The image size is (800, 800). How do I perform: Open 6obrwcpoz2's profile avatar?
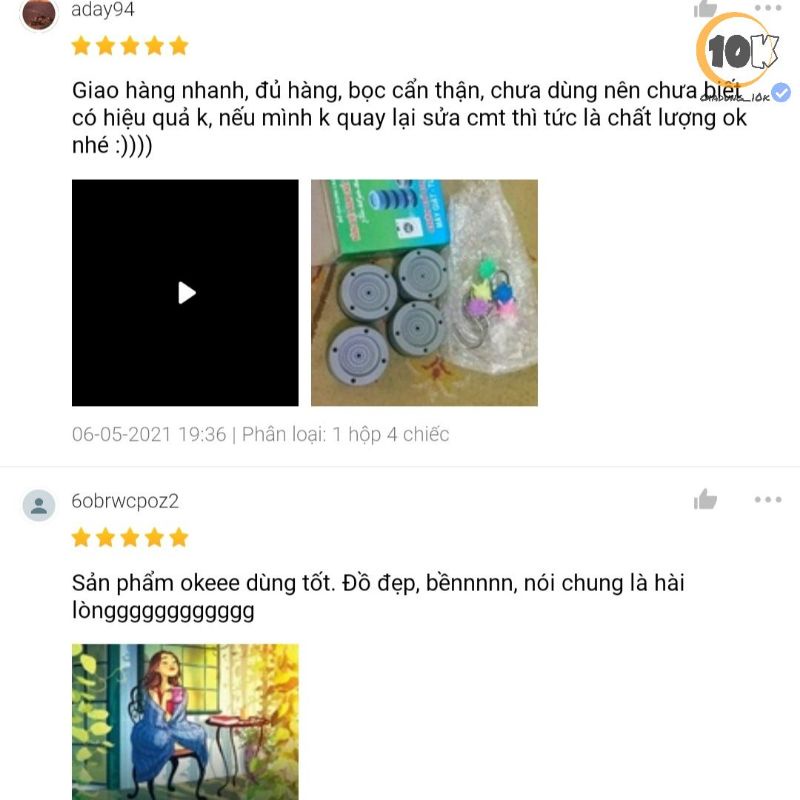coord(39,505)
